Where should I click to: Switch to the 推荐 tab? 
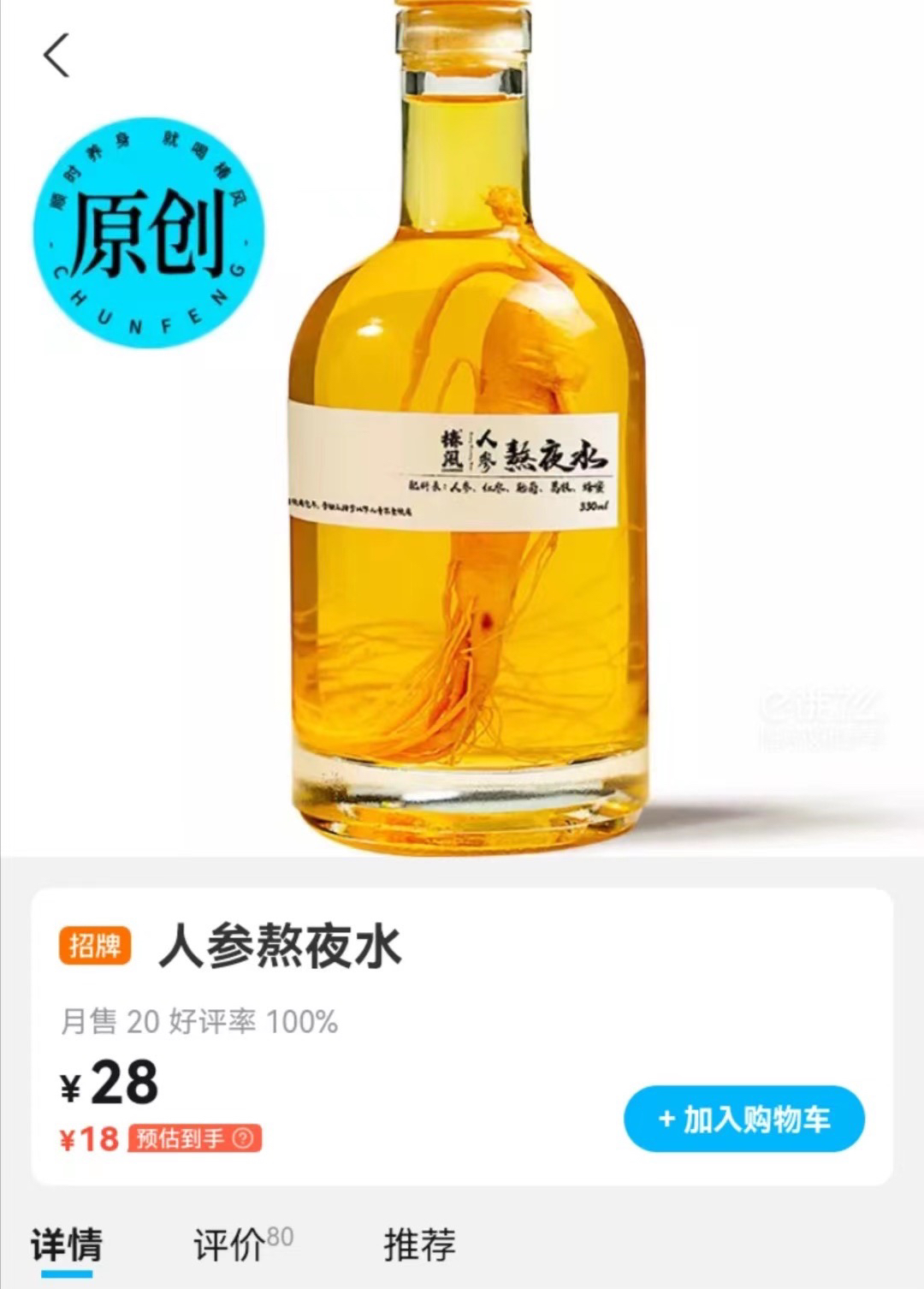coord(419,1245)
